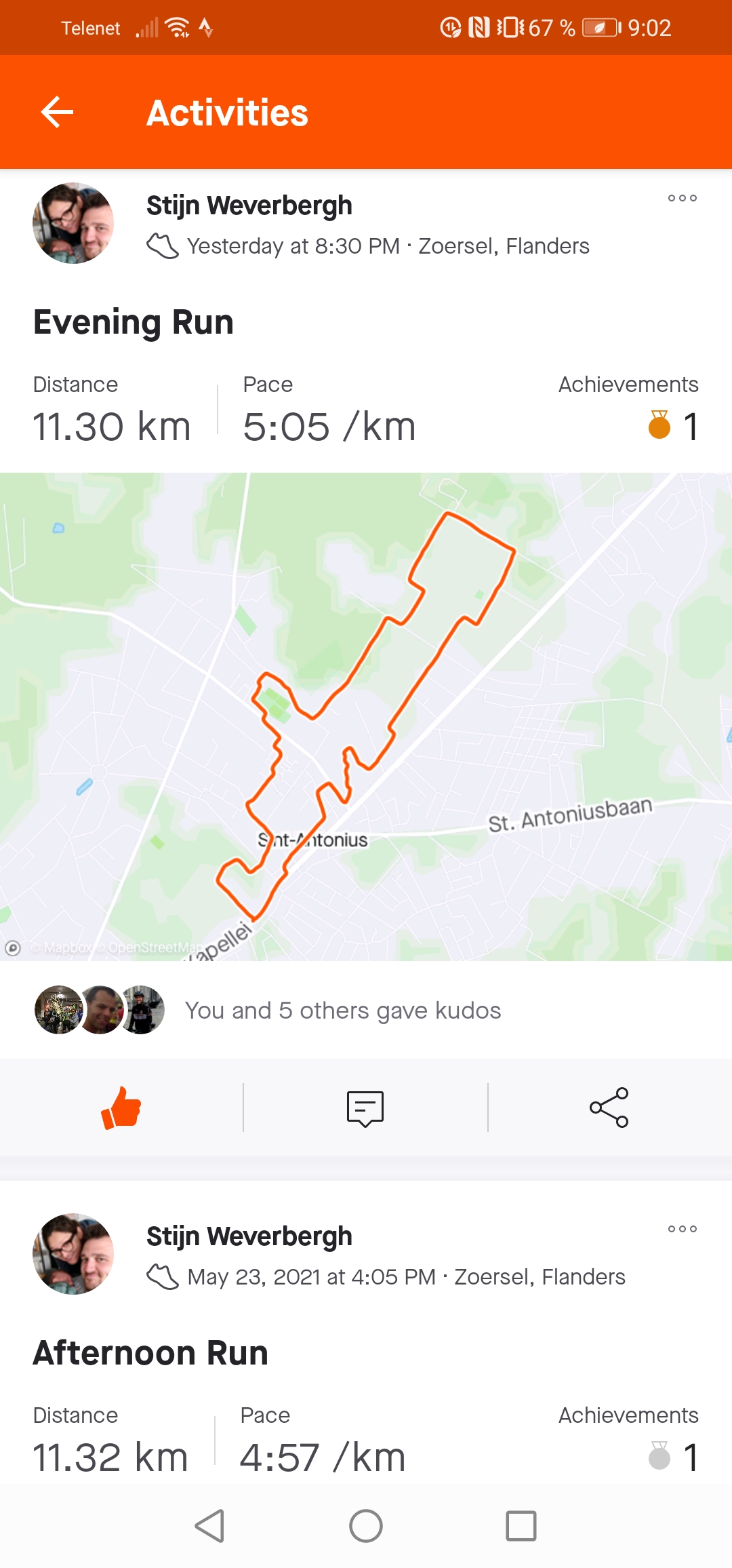Go back from the Activities screen
The height and width of the screenshot is (1568, 732).
pos(57,112)
